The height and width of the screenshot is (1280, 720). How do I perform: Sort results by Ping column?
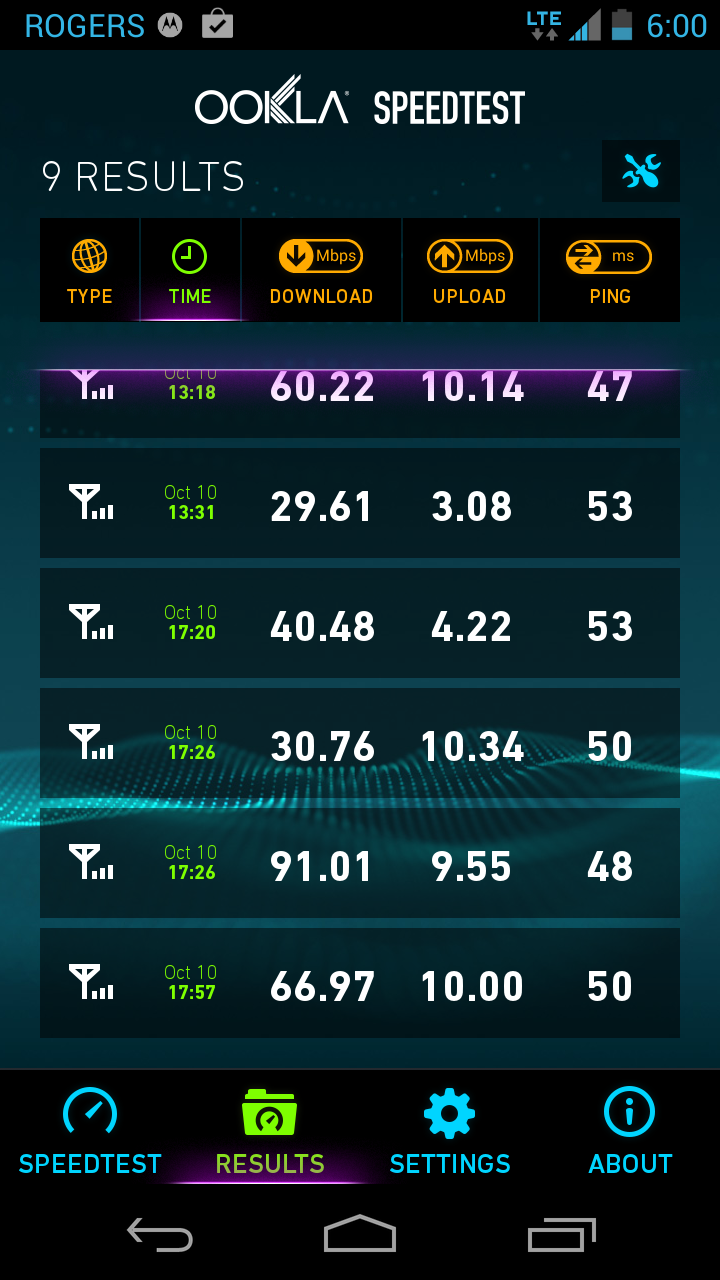[609, 271]
